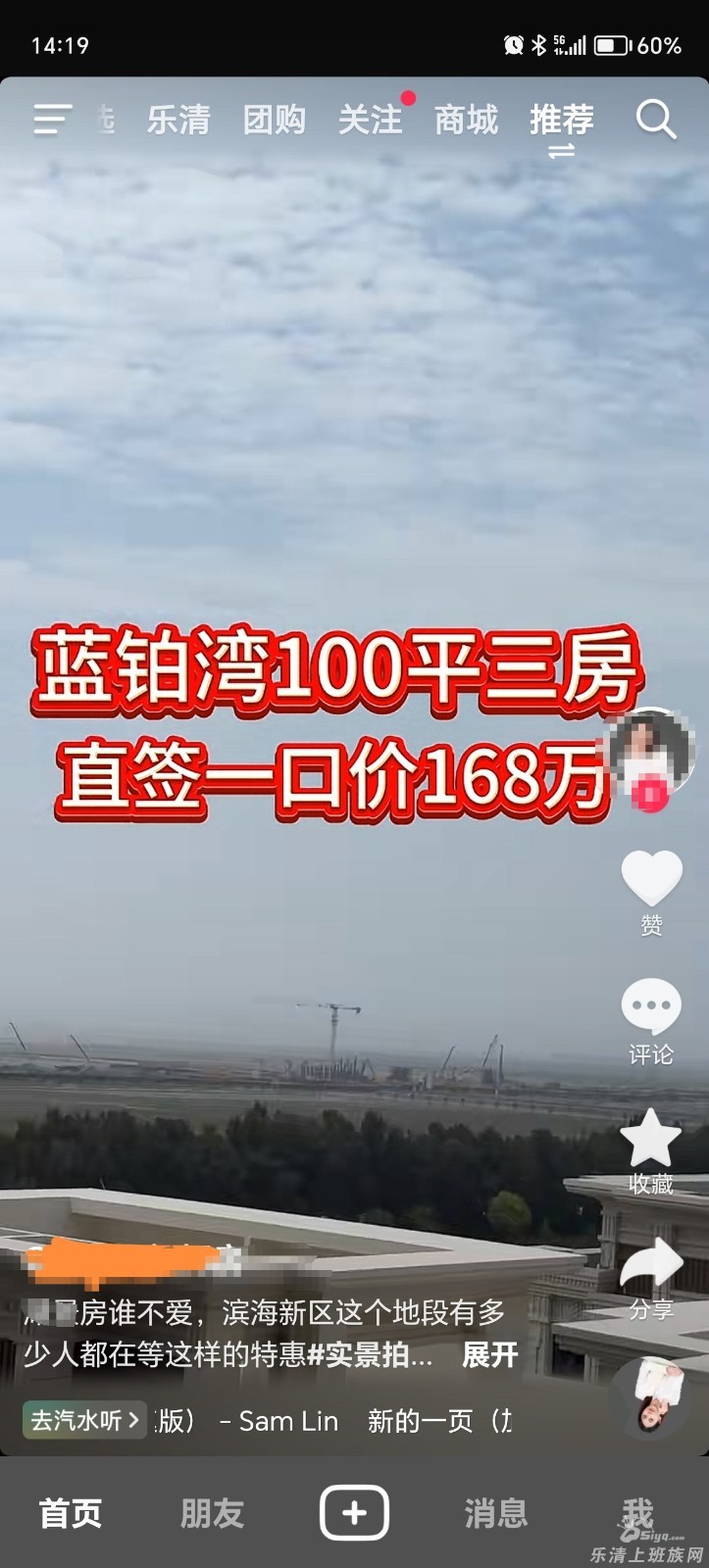This screenshot has height=1568, width=709.
Task: Open the 关注 feed tab
Action: point(370,121)
